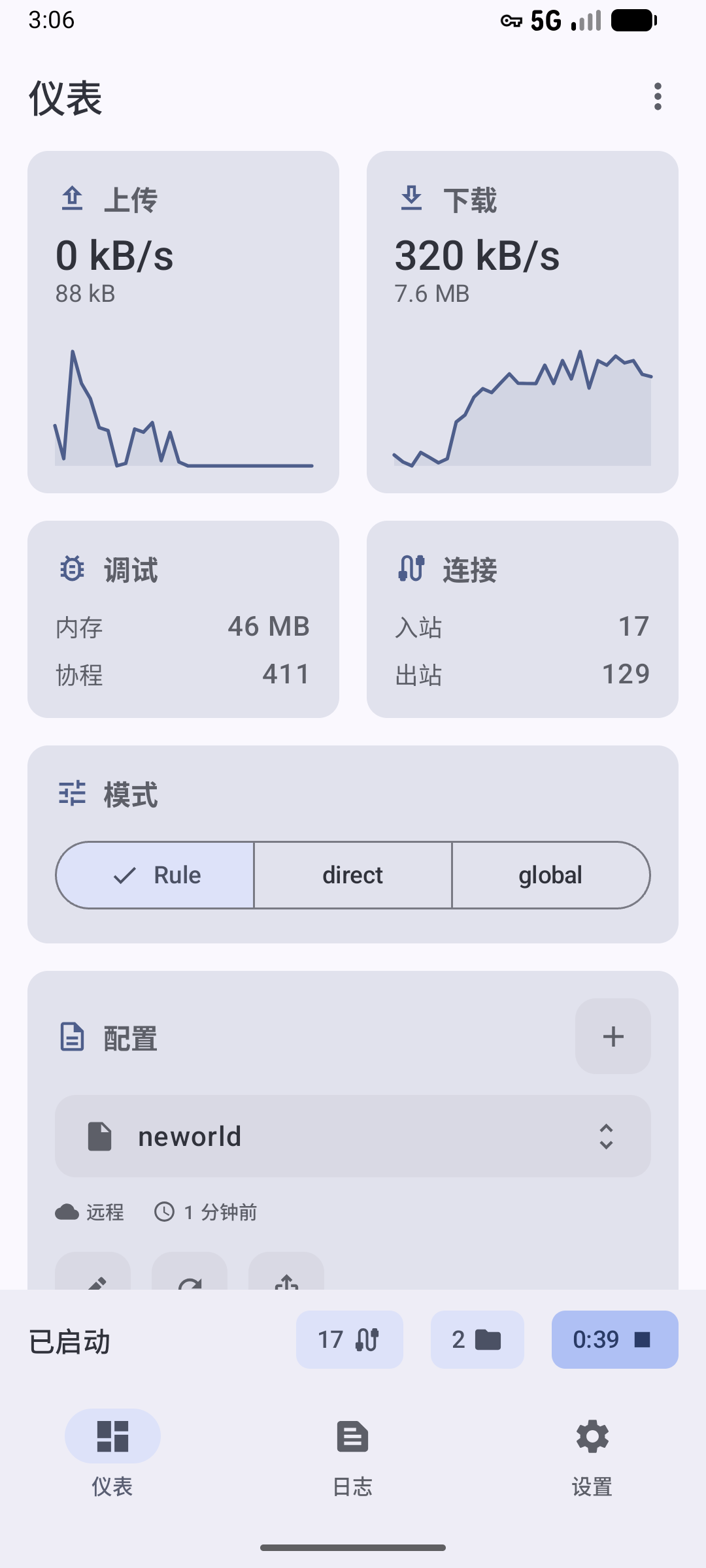Select the Rule mode

(156, 875)
